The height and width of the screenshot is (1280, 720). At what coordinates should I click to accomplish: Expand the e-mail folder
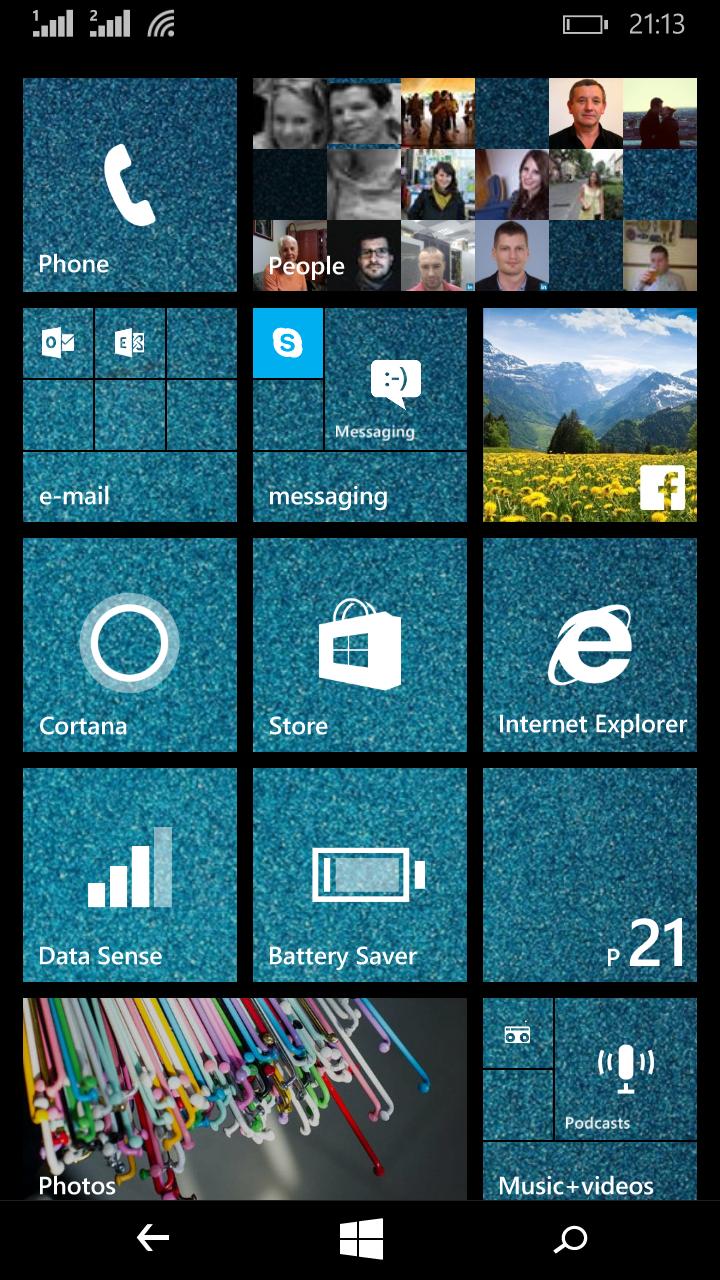coord(130,487)
